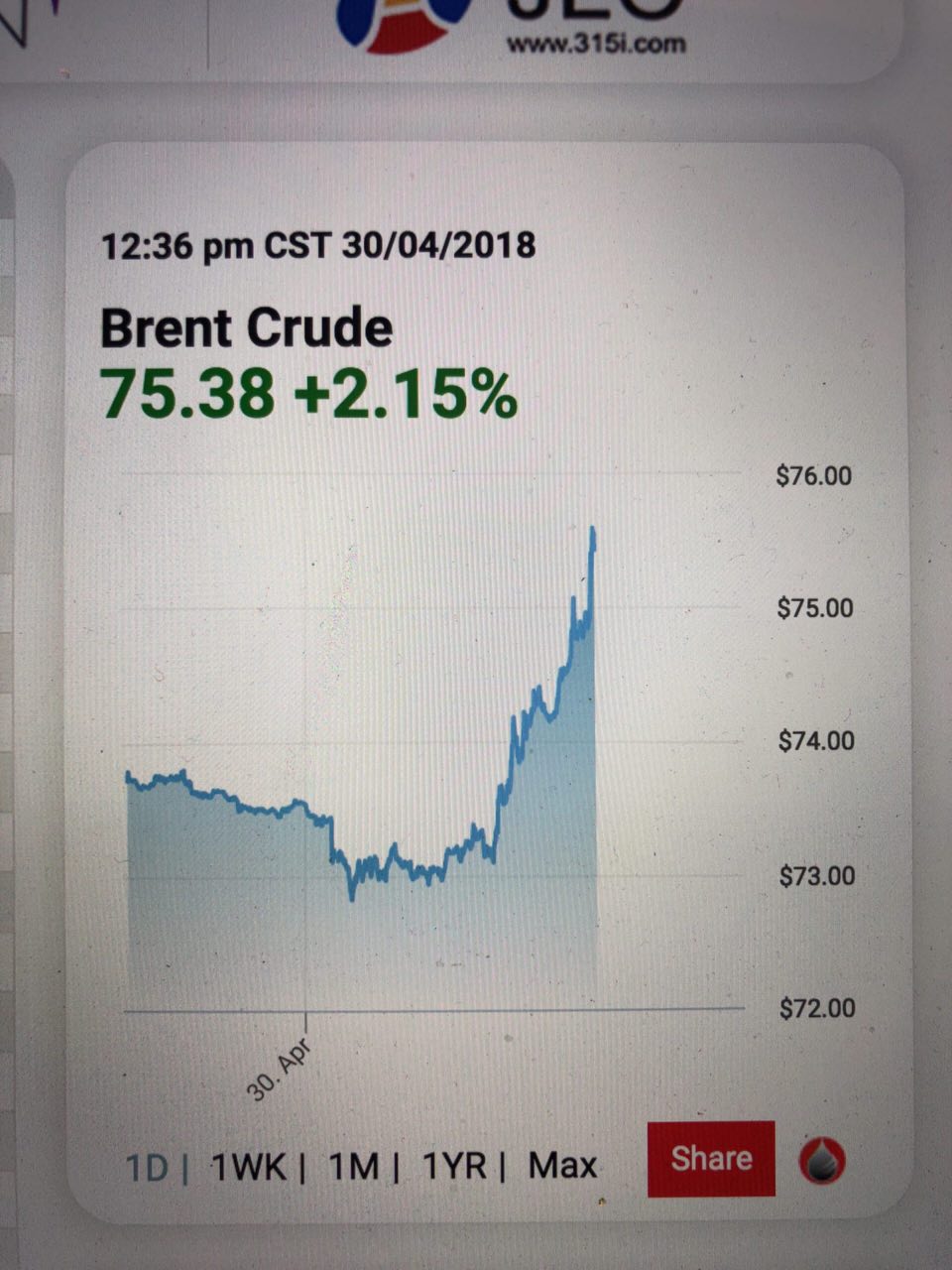
Task: View the Max price history
Action: [x=562, y=1165]
